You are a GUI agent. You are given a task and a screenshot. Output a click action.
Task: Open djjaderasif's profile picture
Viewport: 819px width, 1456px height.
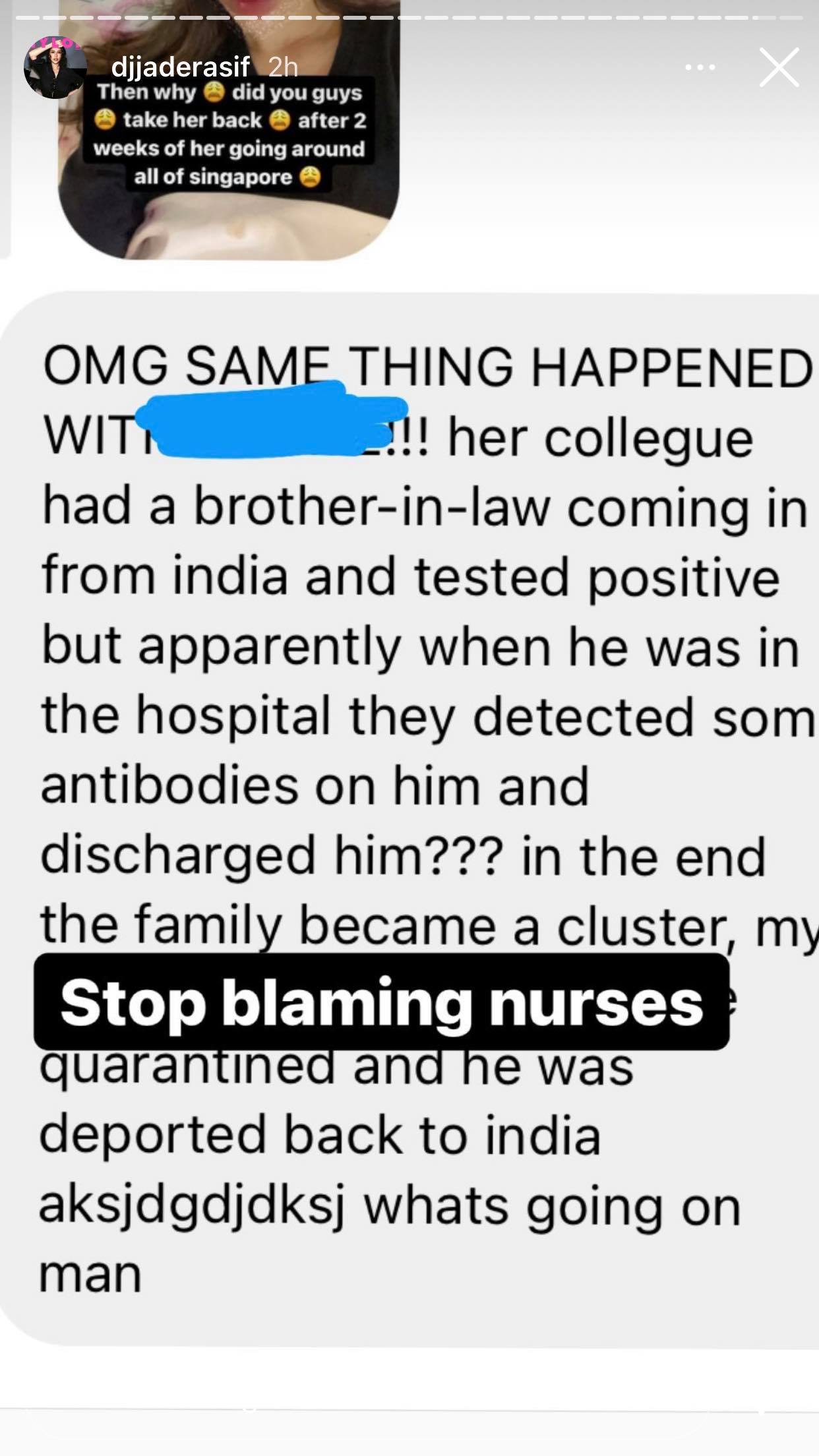click(55, 67)
